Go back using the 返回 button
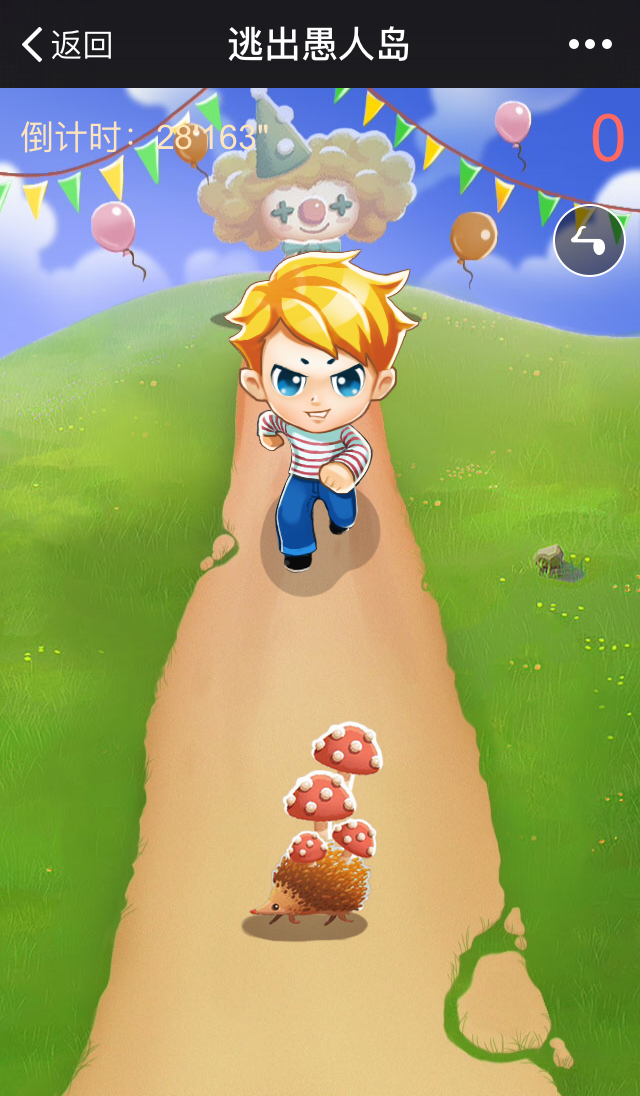640x1096 pixels. tap(67, 45)
